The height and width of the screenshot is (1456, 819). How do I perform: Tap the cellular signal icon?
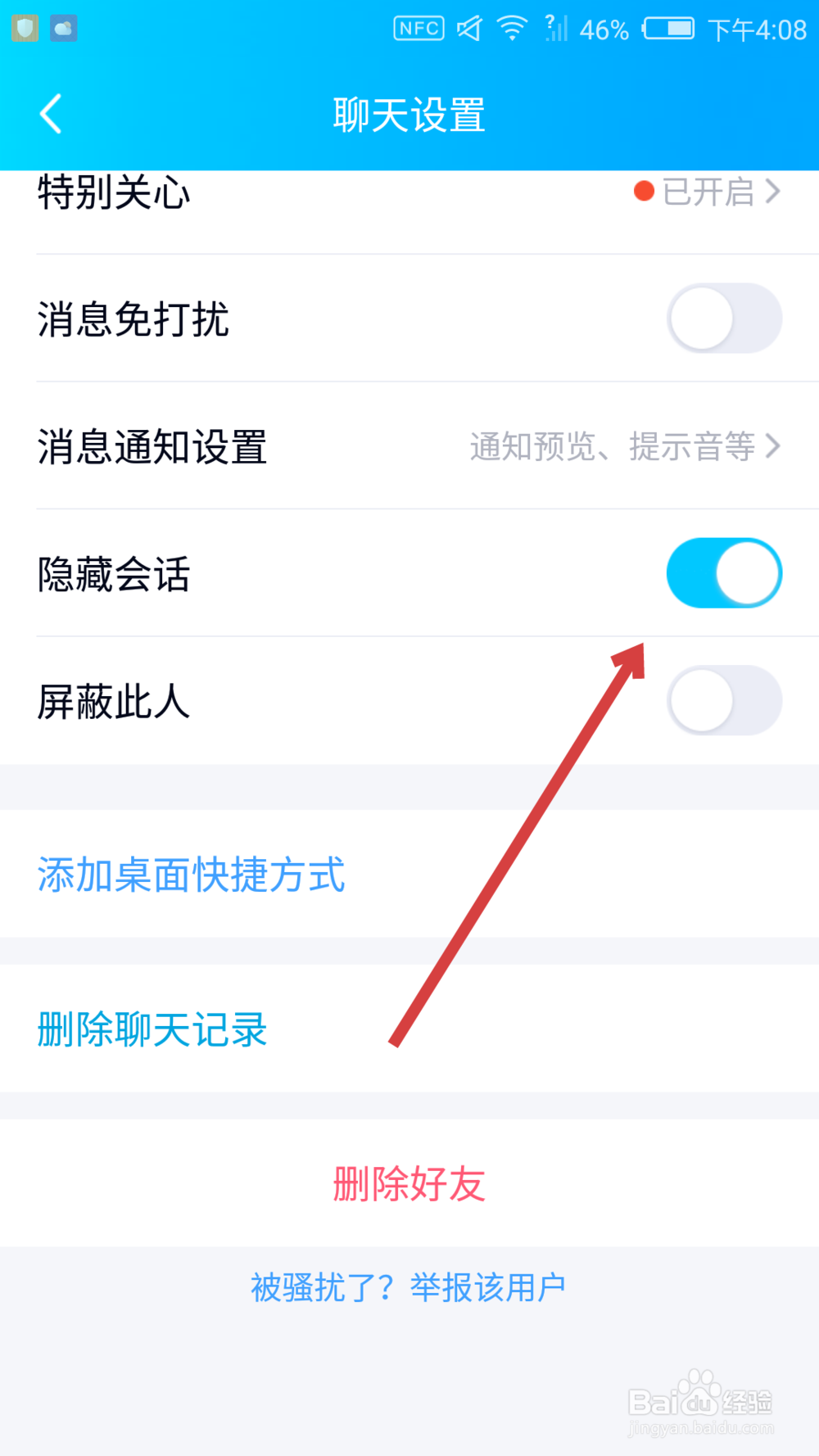tap(555, 29)
